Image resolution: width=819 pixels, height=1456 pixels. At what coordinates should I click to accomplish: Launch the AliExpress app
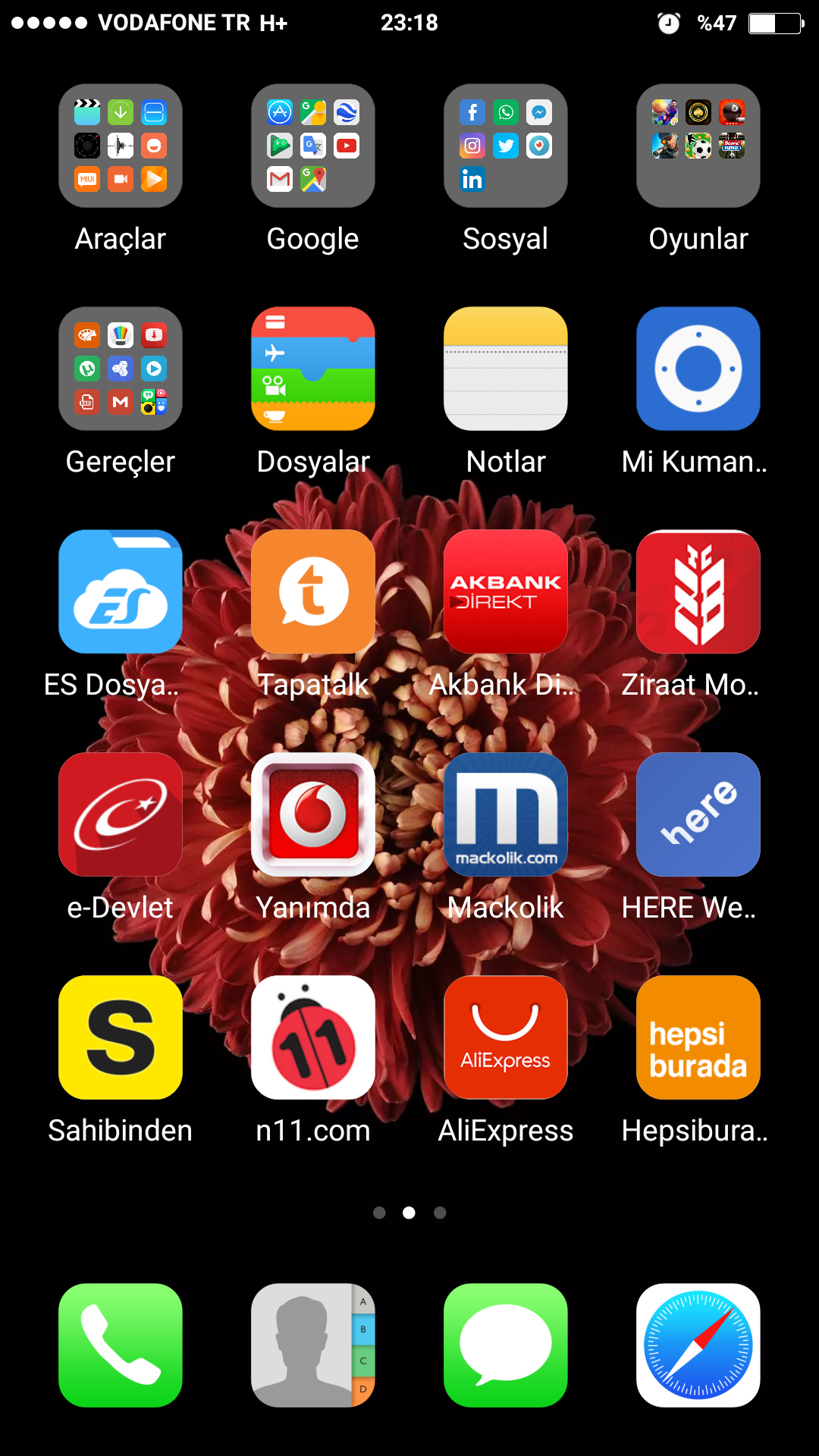(506, 1037)
